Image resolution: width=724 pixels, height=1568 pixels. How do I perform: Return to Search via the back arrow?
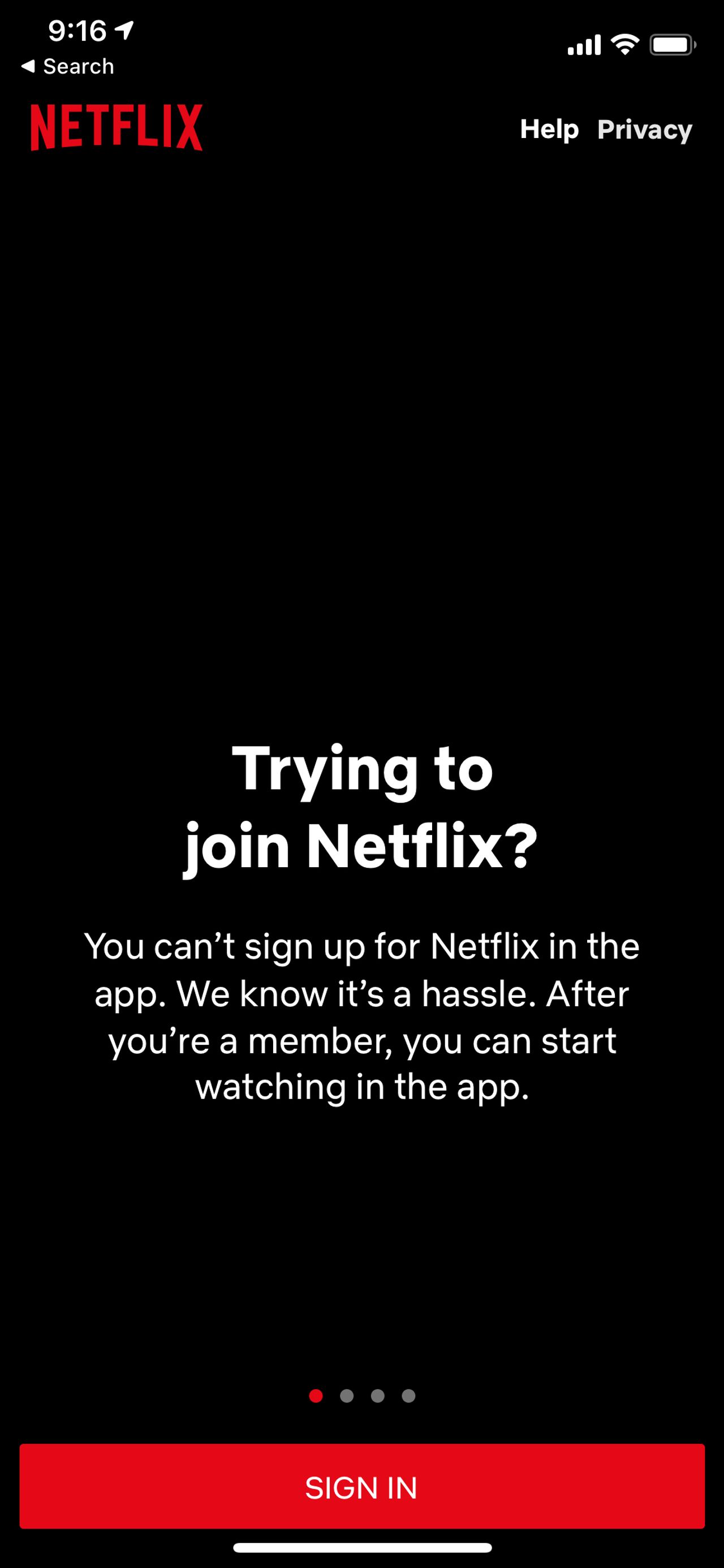(x=67, y=66)
